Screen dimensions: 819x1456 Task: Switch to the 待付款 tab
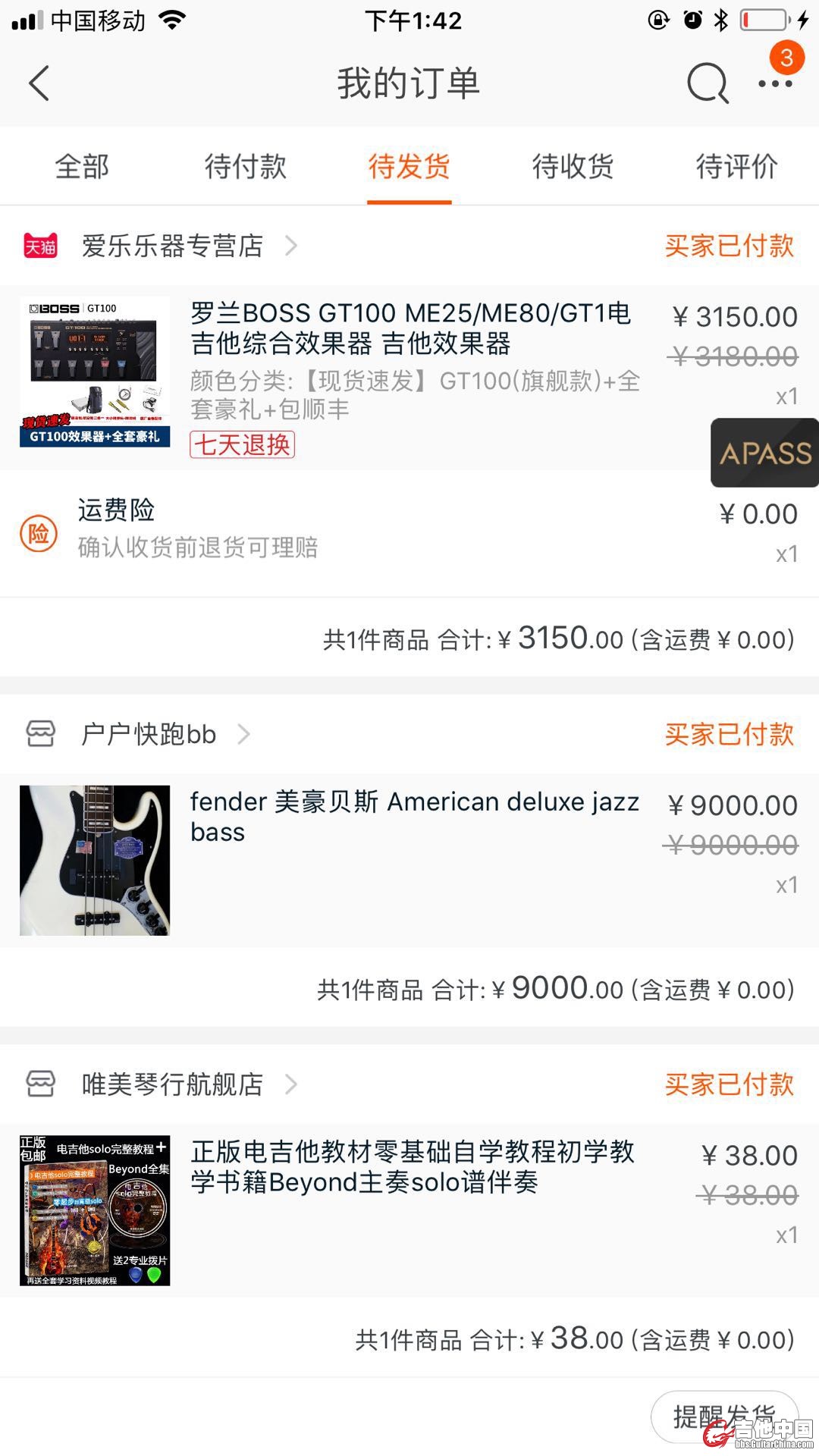[246, 166]
